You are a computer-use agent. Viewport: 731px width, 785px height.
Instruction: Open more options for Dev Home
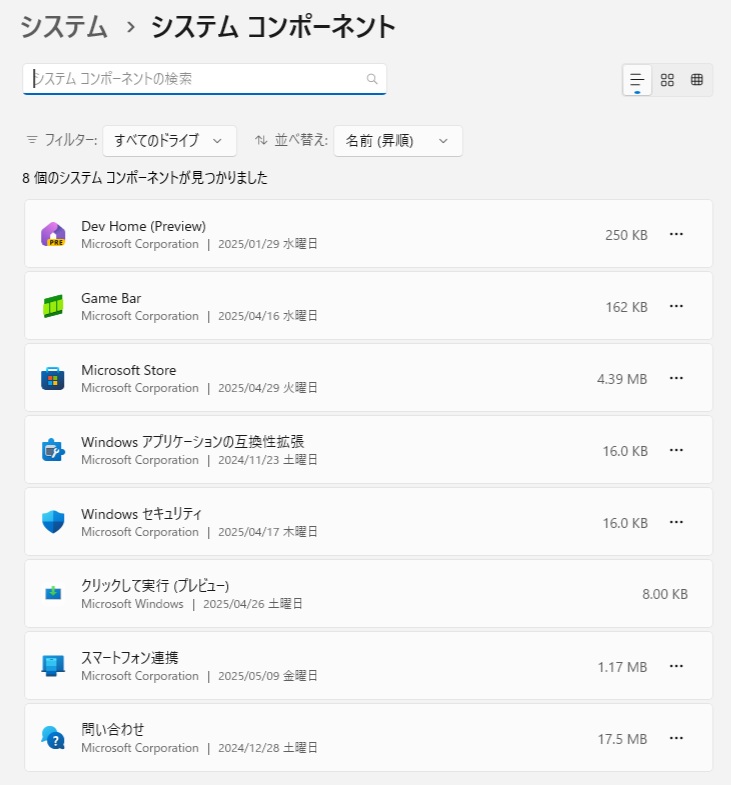pyautogui.click(x=676, y=234)
